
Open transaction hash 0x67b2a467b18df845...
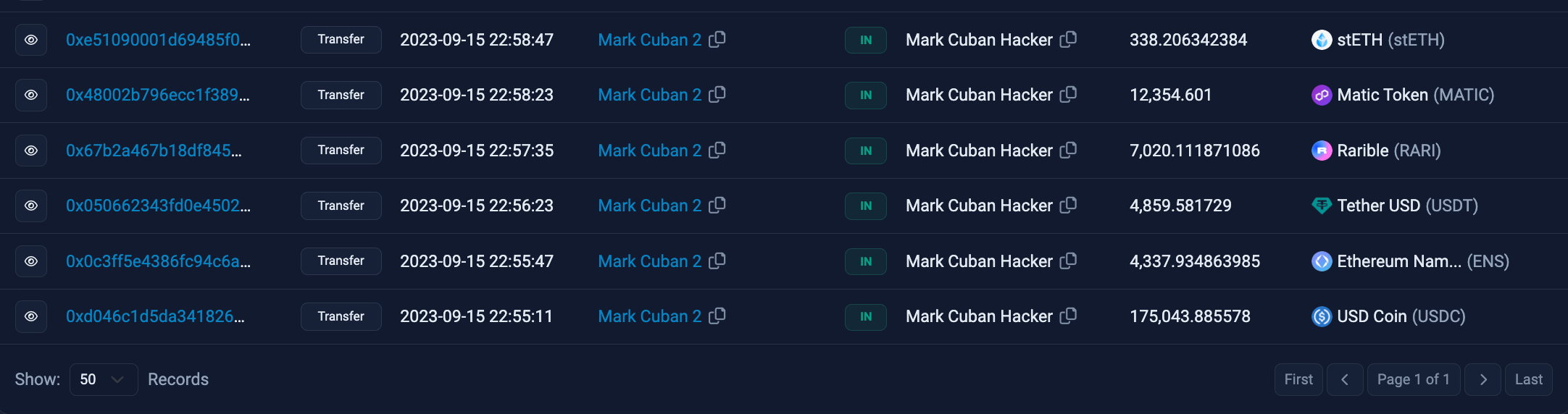pos(154,151)
